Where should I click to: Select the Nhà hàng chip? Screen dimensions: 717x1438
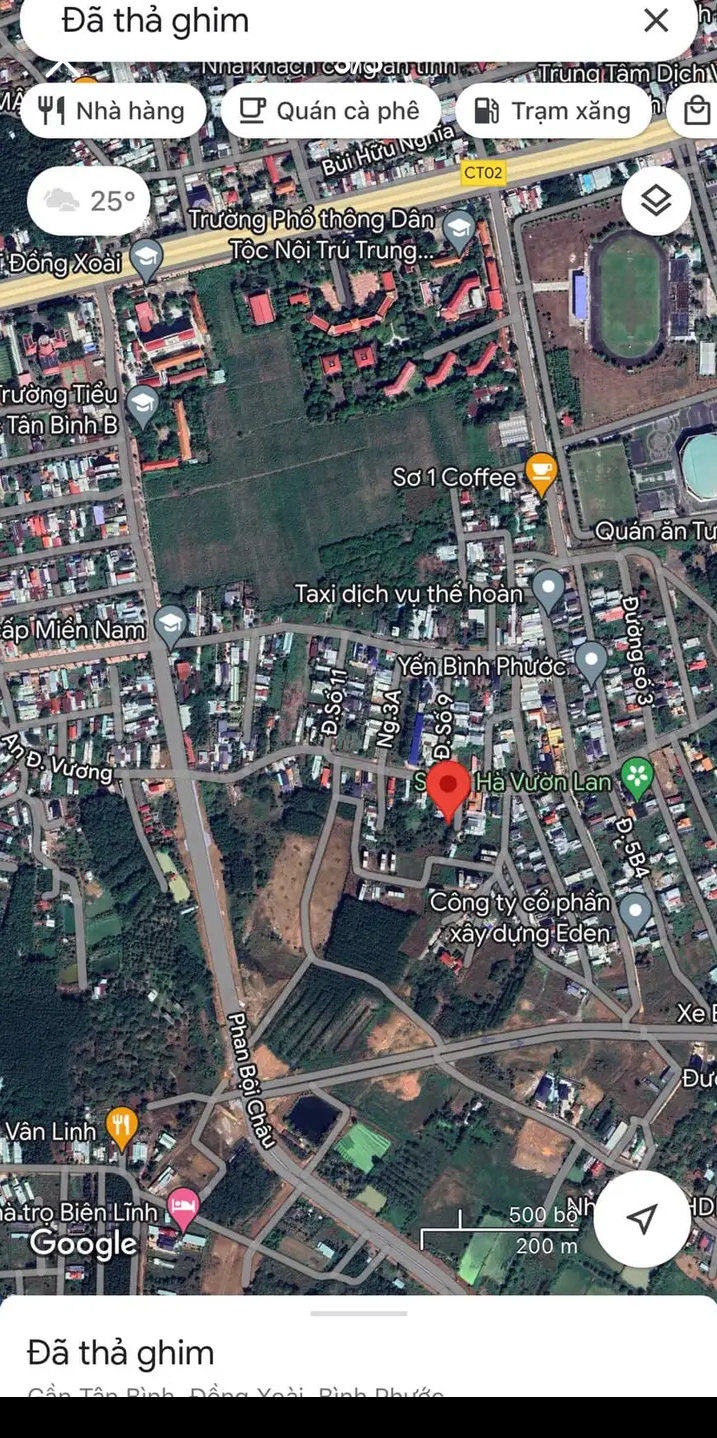111,111
